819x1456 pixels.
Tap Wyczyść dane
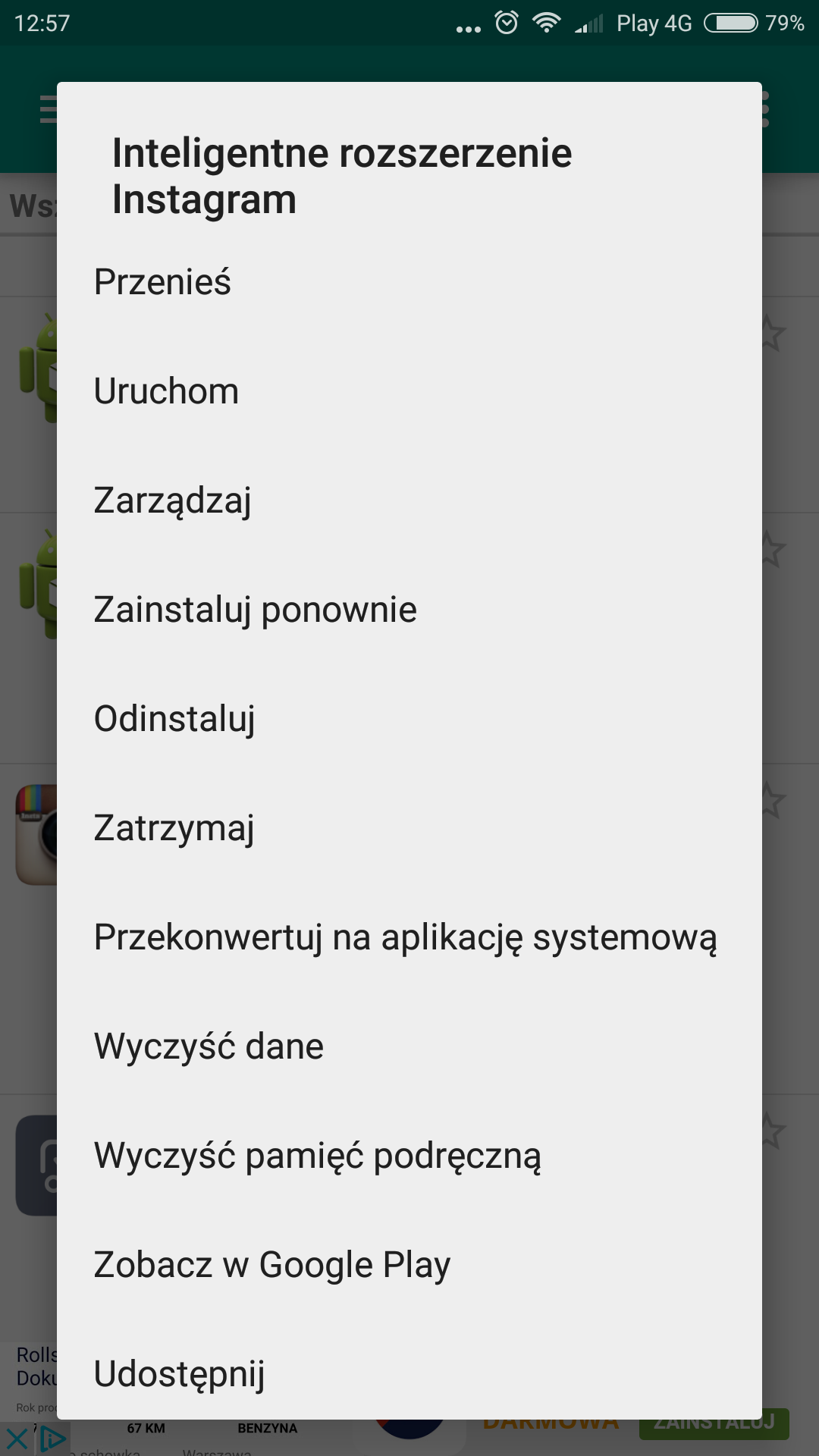(x=209, y=1046)
